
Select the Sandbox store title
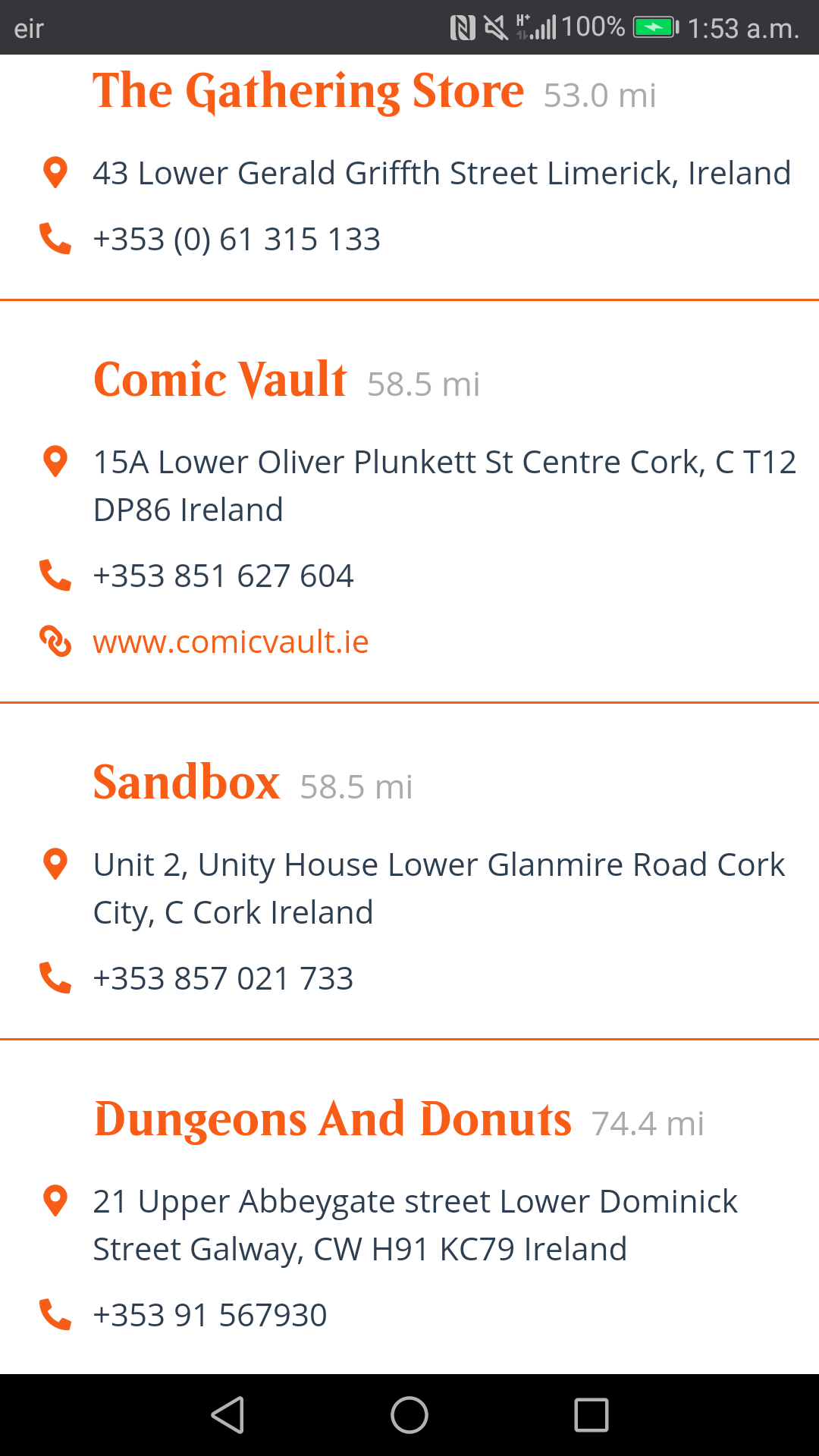(x=187, y=782)
